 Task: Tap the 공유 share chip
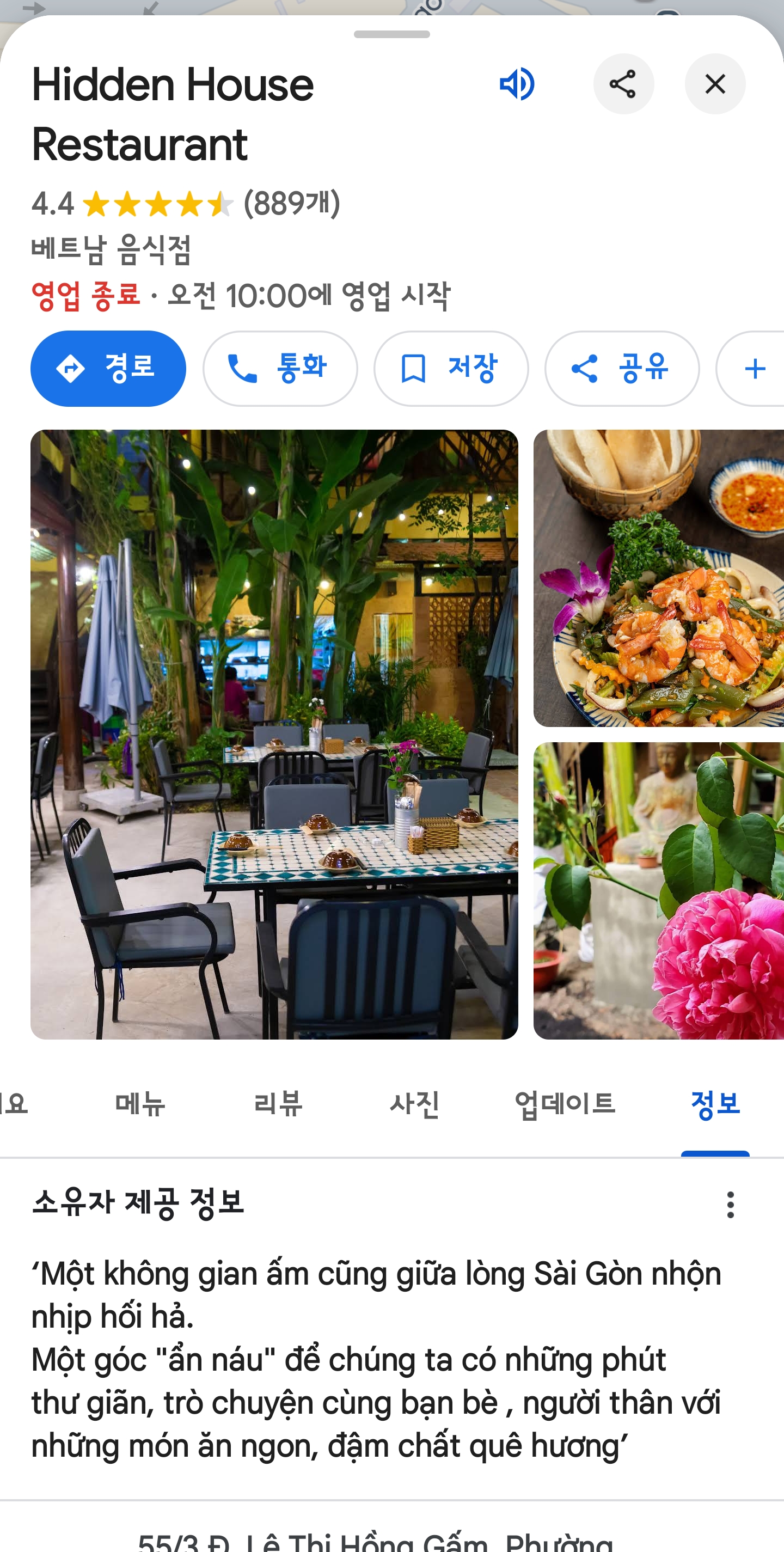(622, 368)
